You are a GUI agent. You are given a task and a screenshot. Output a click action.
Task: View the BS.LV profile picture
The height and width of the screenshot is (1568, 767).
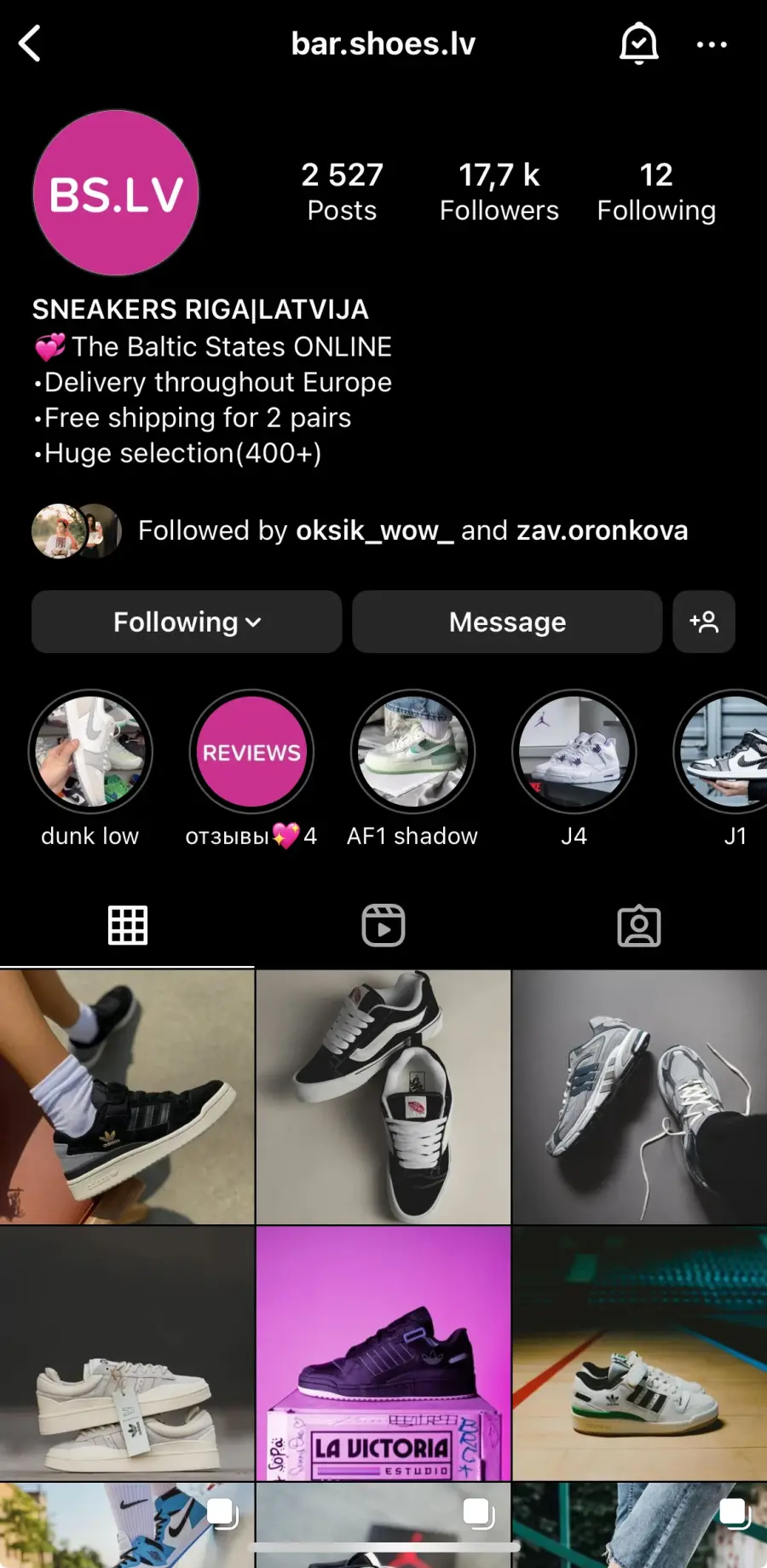pyautogui.click(x=116, y=193)
